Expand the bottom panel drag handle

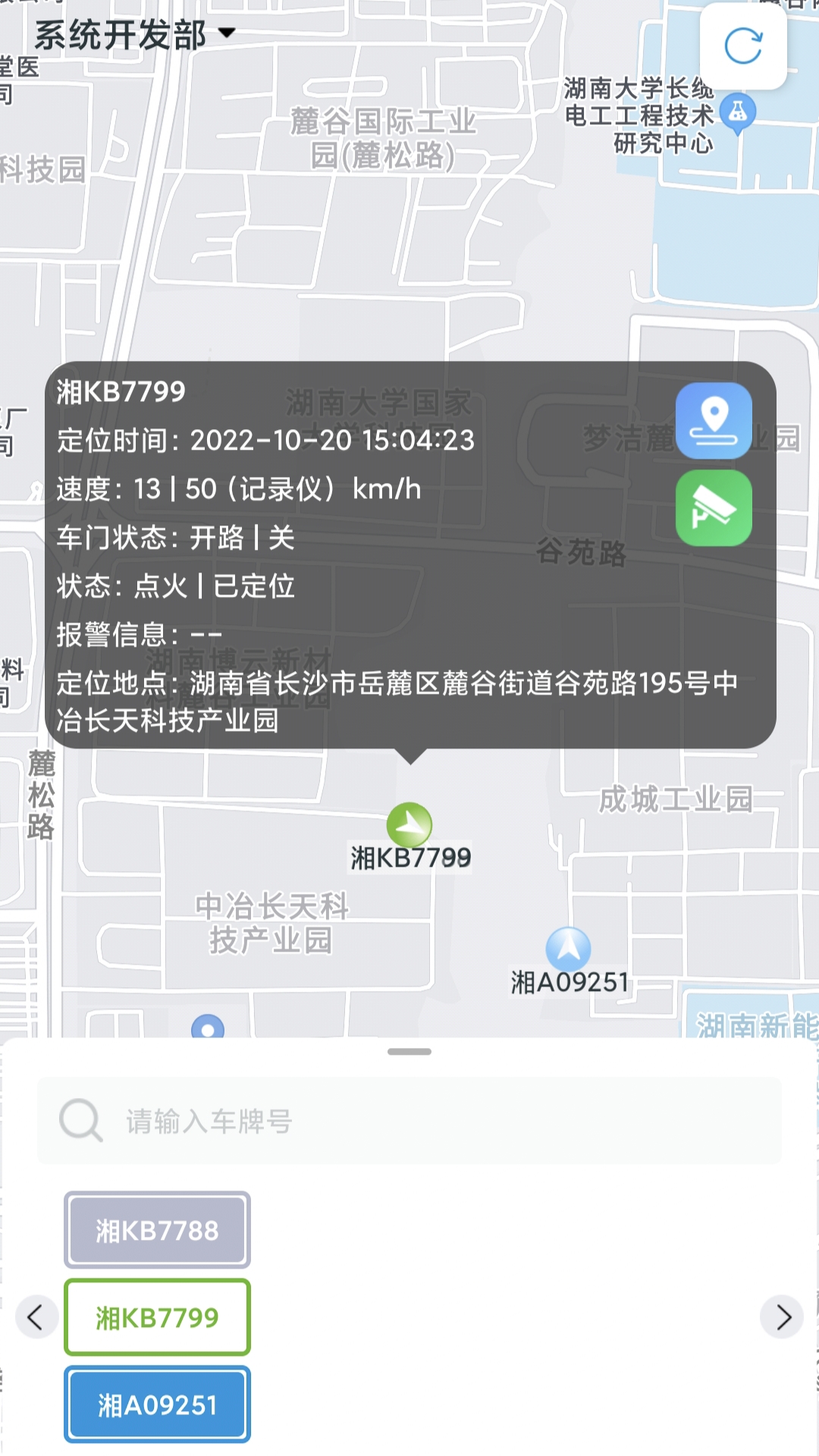pos(409,1051)
